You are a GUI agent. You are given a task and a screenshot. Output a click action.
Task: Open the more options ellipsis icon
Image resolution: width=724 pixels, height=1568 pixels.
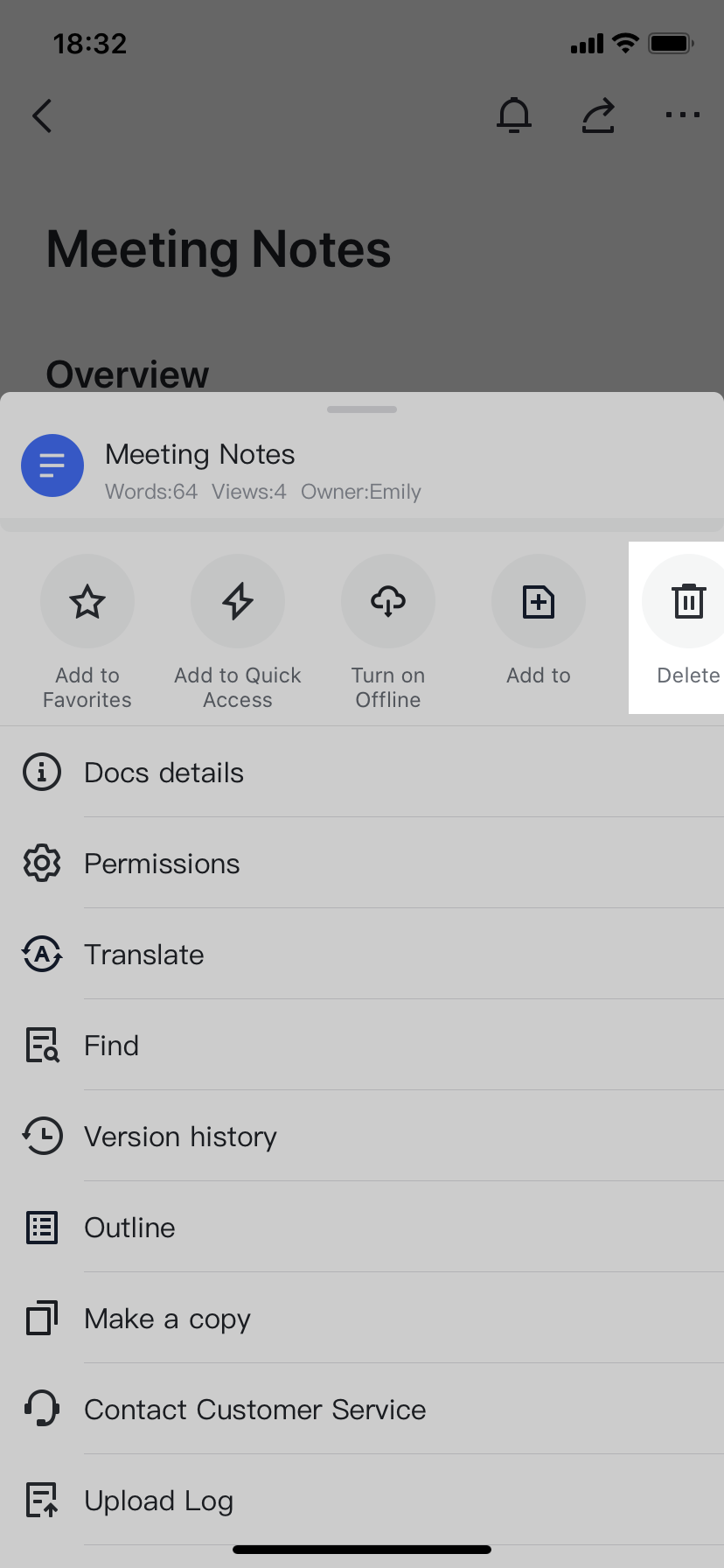[x=682, y=115]
